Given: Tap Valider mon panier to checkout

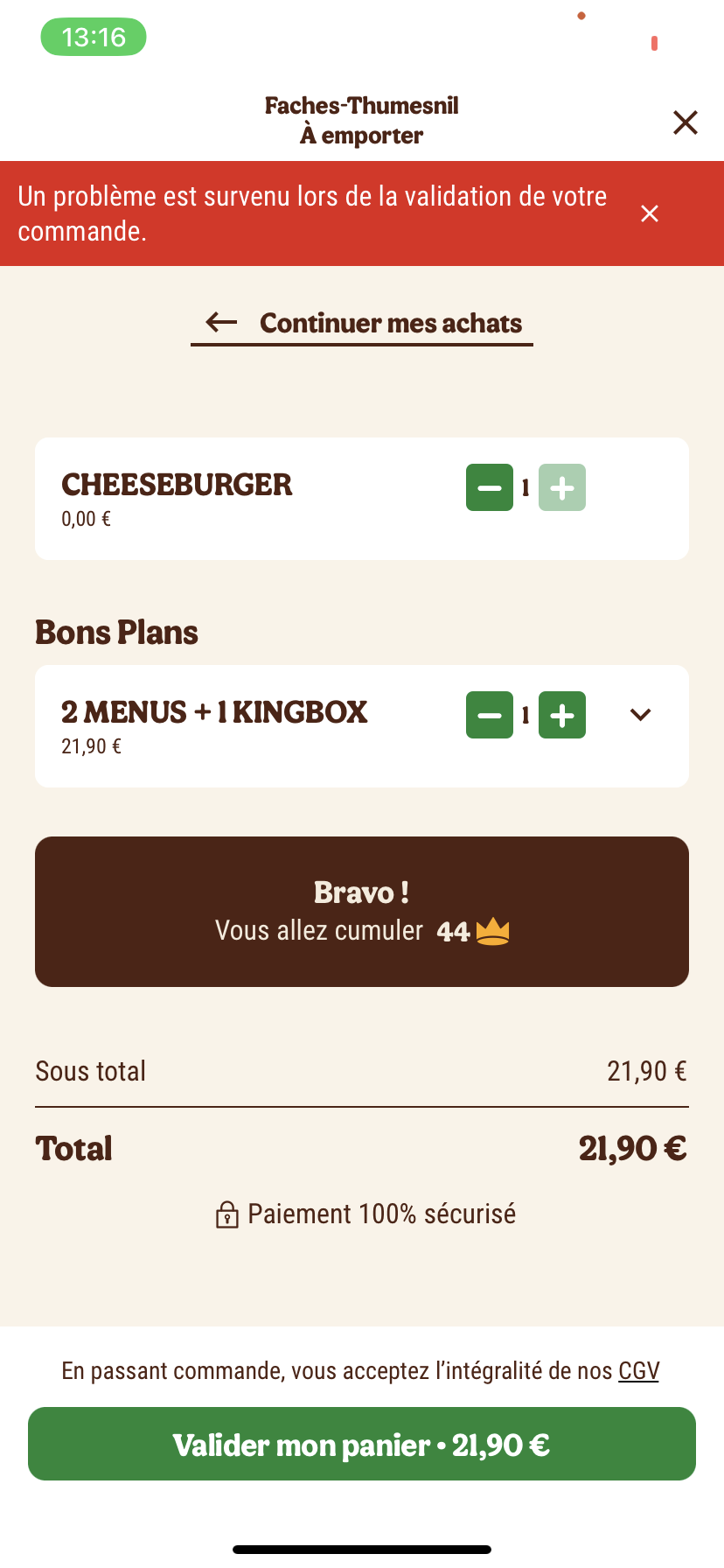Looking at the screenshot, I should [362, 1444].
